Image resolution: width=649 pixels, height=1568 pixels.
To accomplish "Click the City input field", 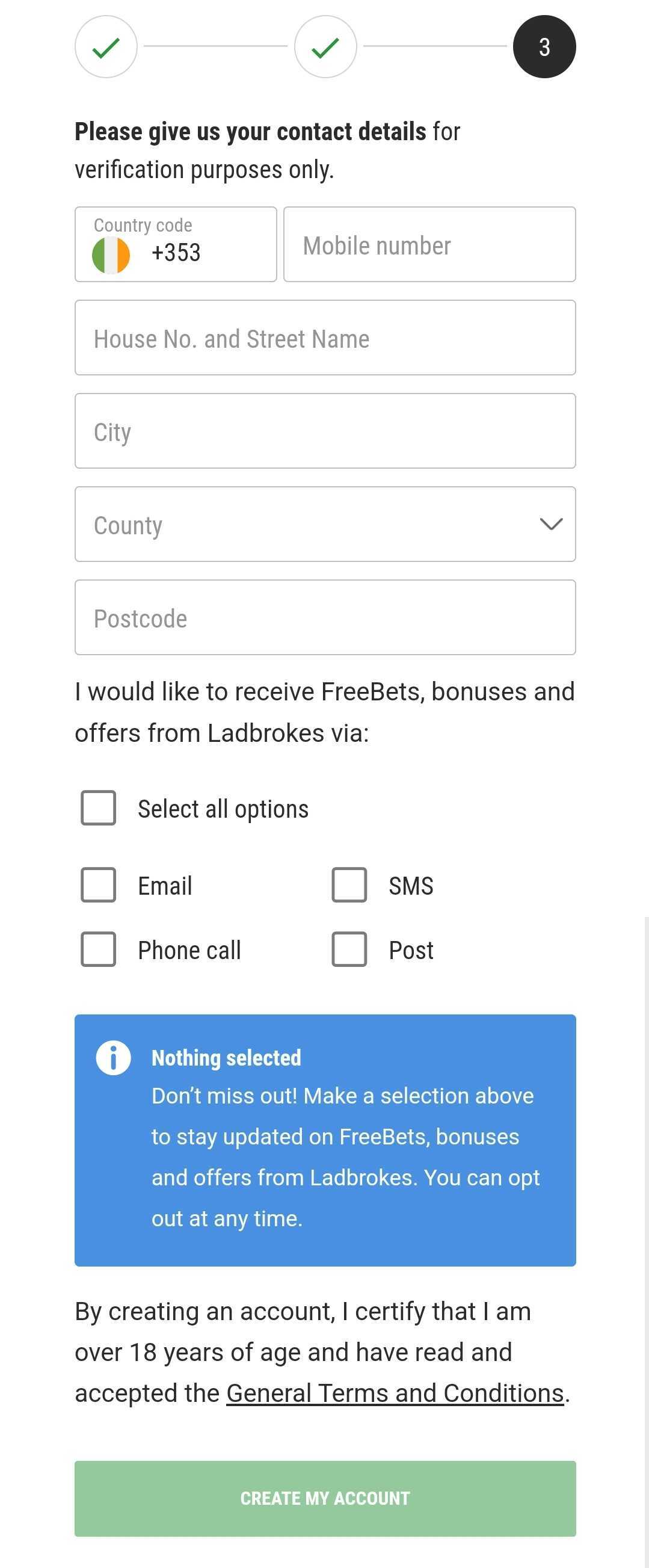I will (x=325, y=431).
